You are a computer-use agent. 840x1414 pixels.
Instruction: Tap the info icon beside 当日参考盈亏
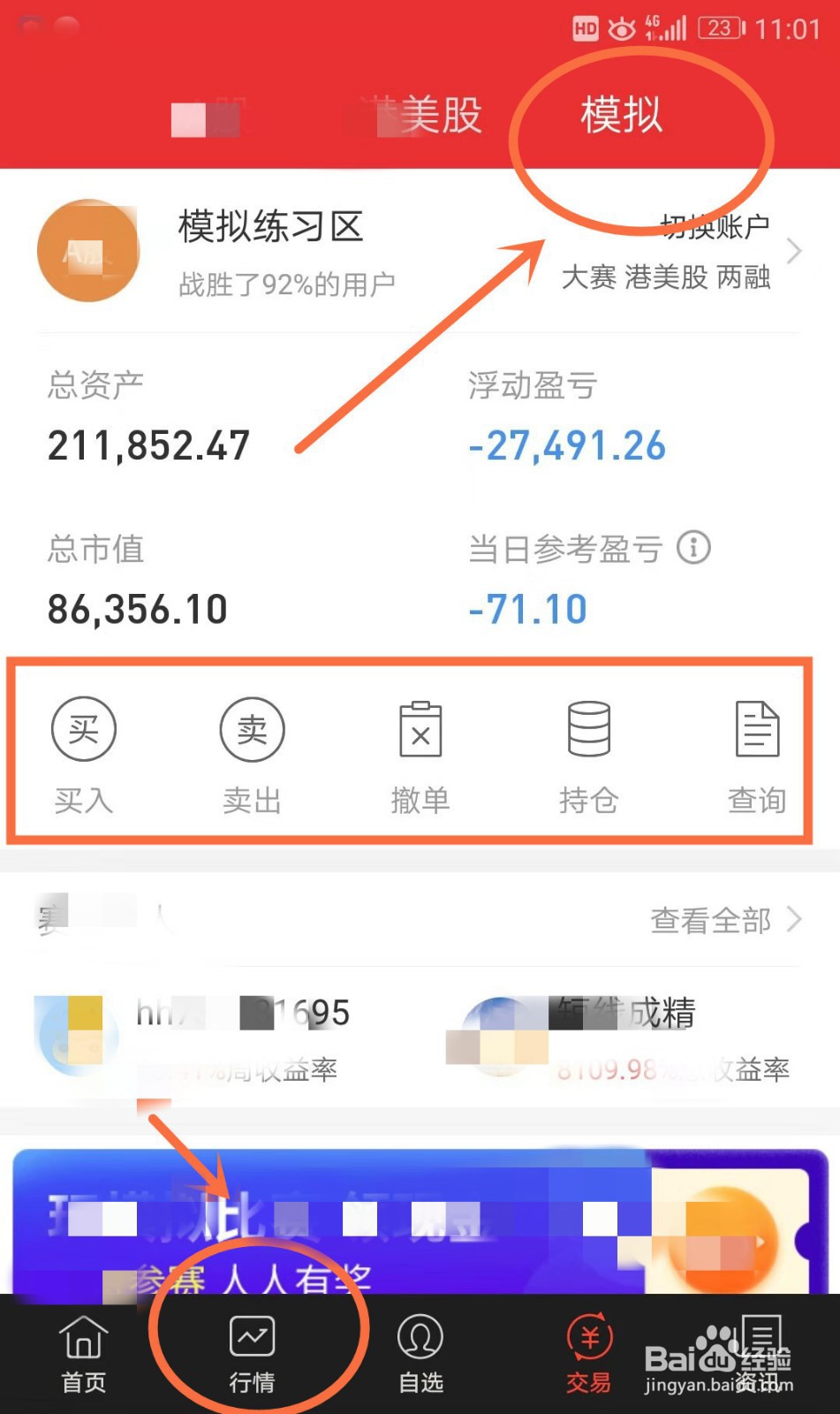pyautogui.click(x=694, y=549)
